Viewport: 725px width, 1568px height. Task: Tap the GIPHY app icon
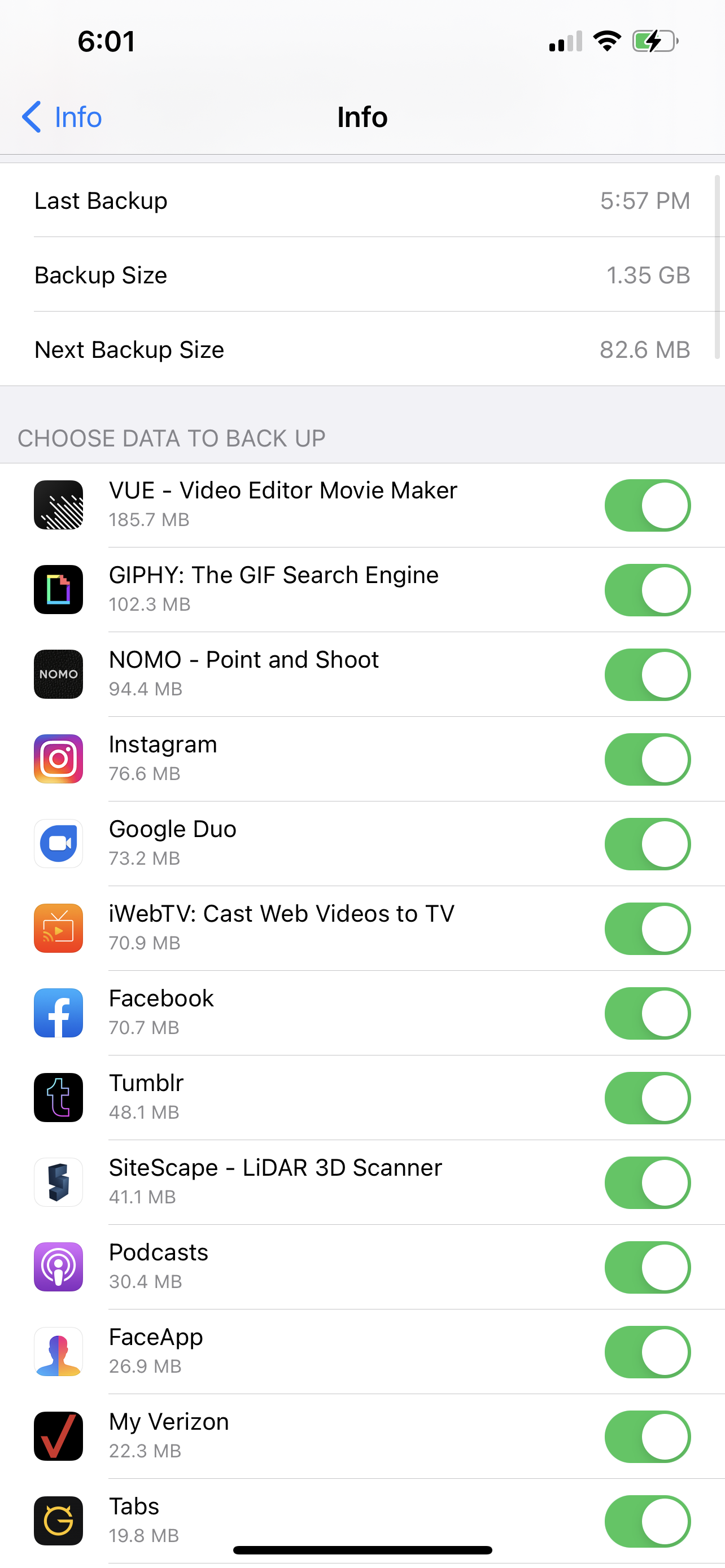[x=58, y=589]
